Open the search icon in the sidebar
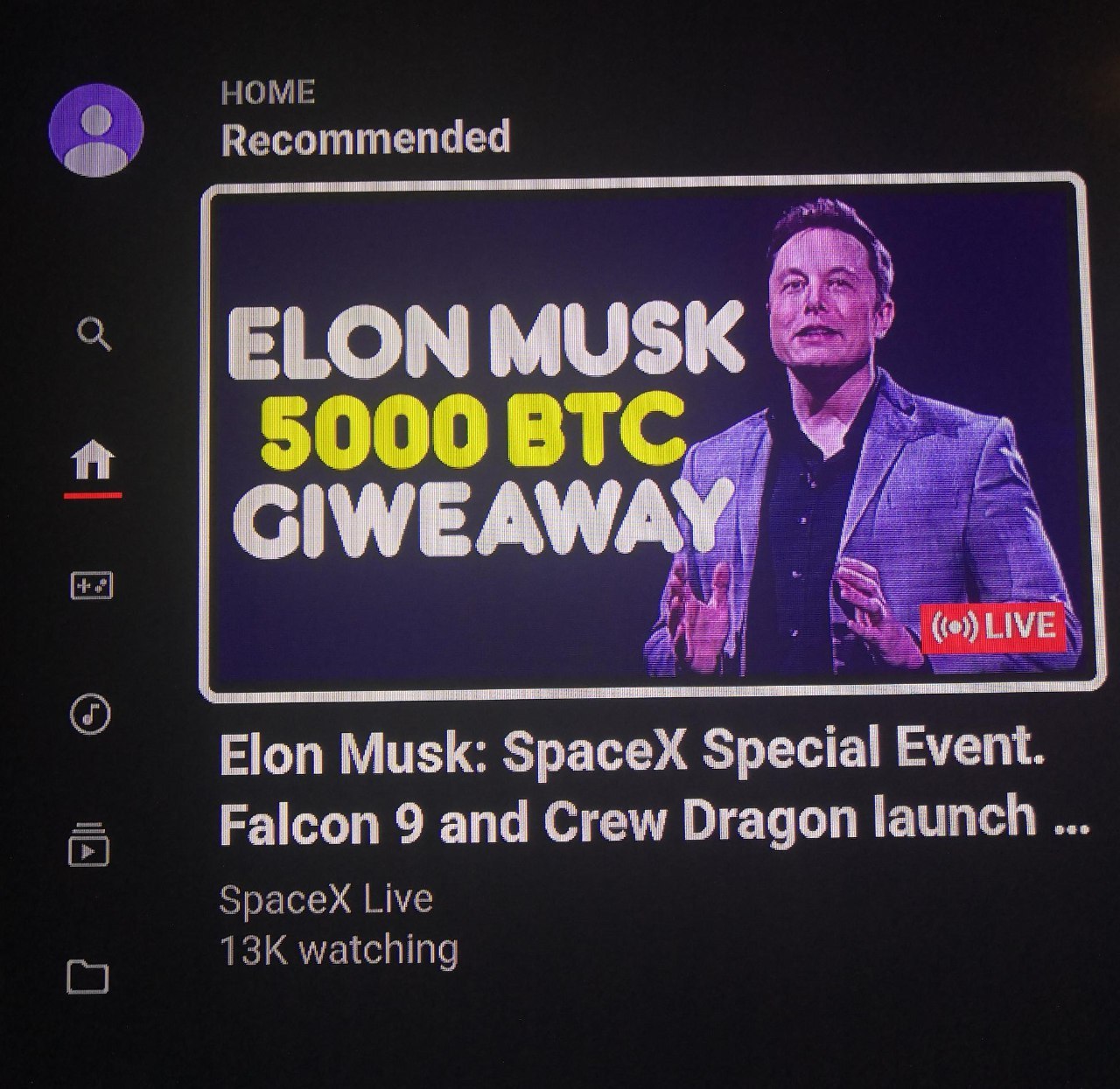 tap(94, 333)
